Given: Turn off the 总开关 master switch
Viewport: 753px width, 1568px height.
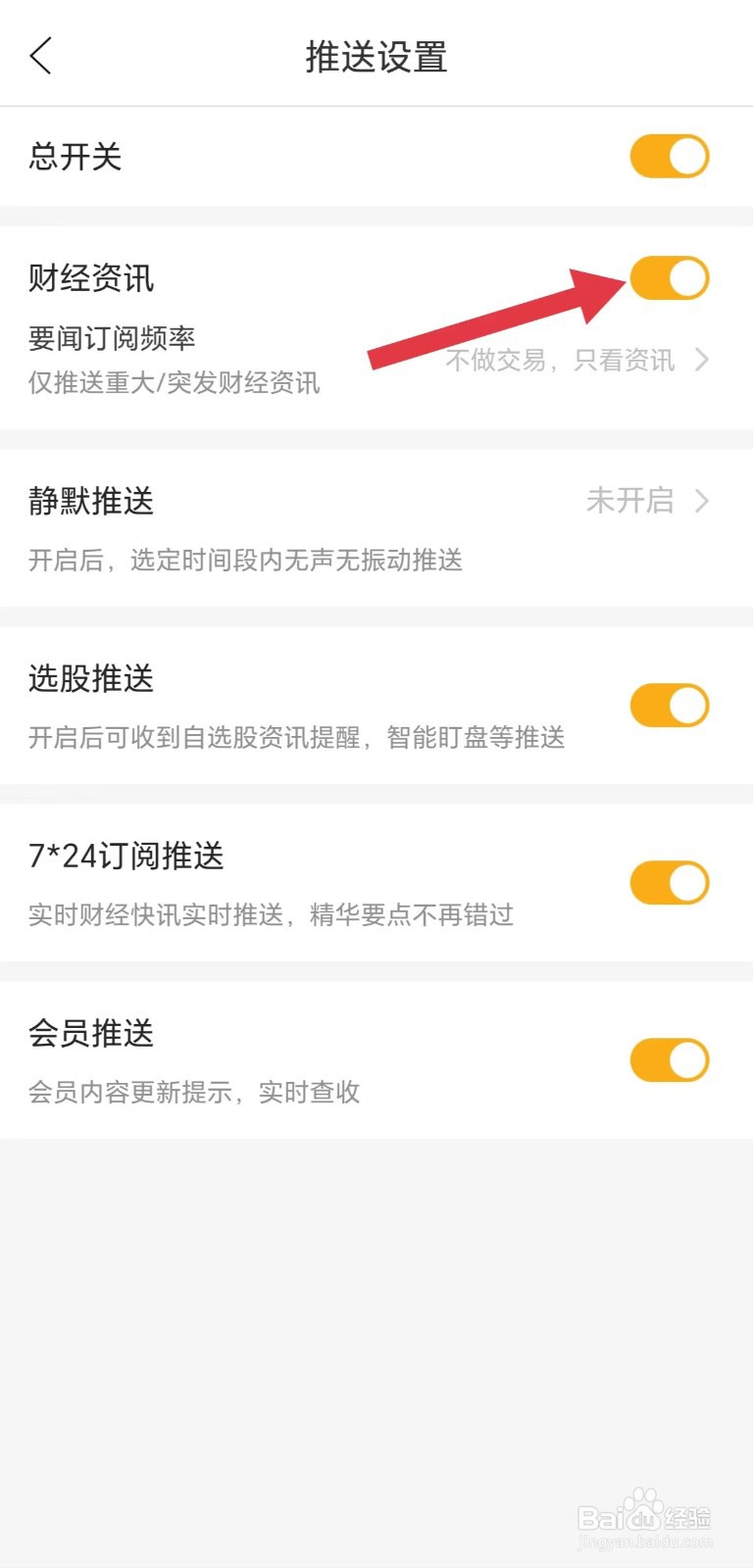Looking at the screenshot, I should [x=669, y=157].
